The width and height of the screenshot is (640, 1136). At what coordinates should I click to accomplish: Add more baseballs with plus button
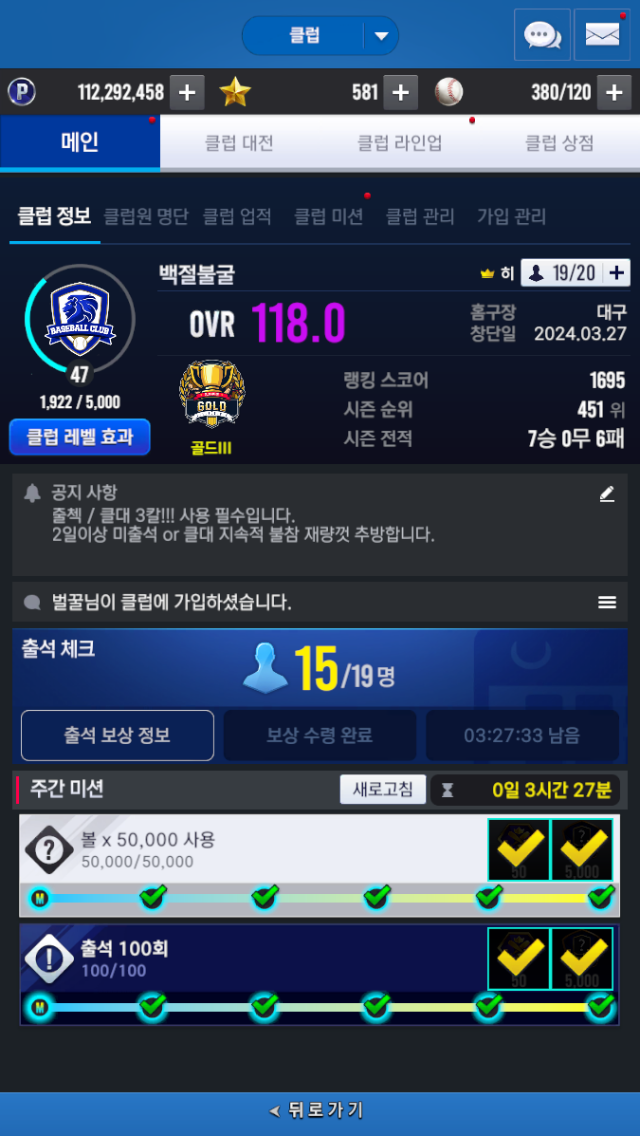click(x=613, y=93)
